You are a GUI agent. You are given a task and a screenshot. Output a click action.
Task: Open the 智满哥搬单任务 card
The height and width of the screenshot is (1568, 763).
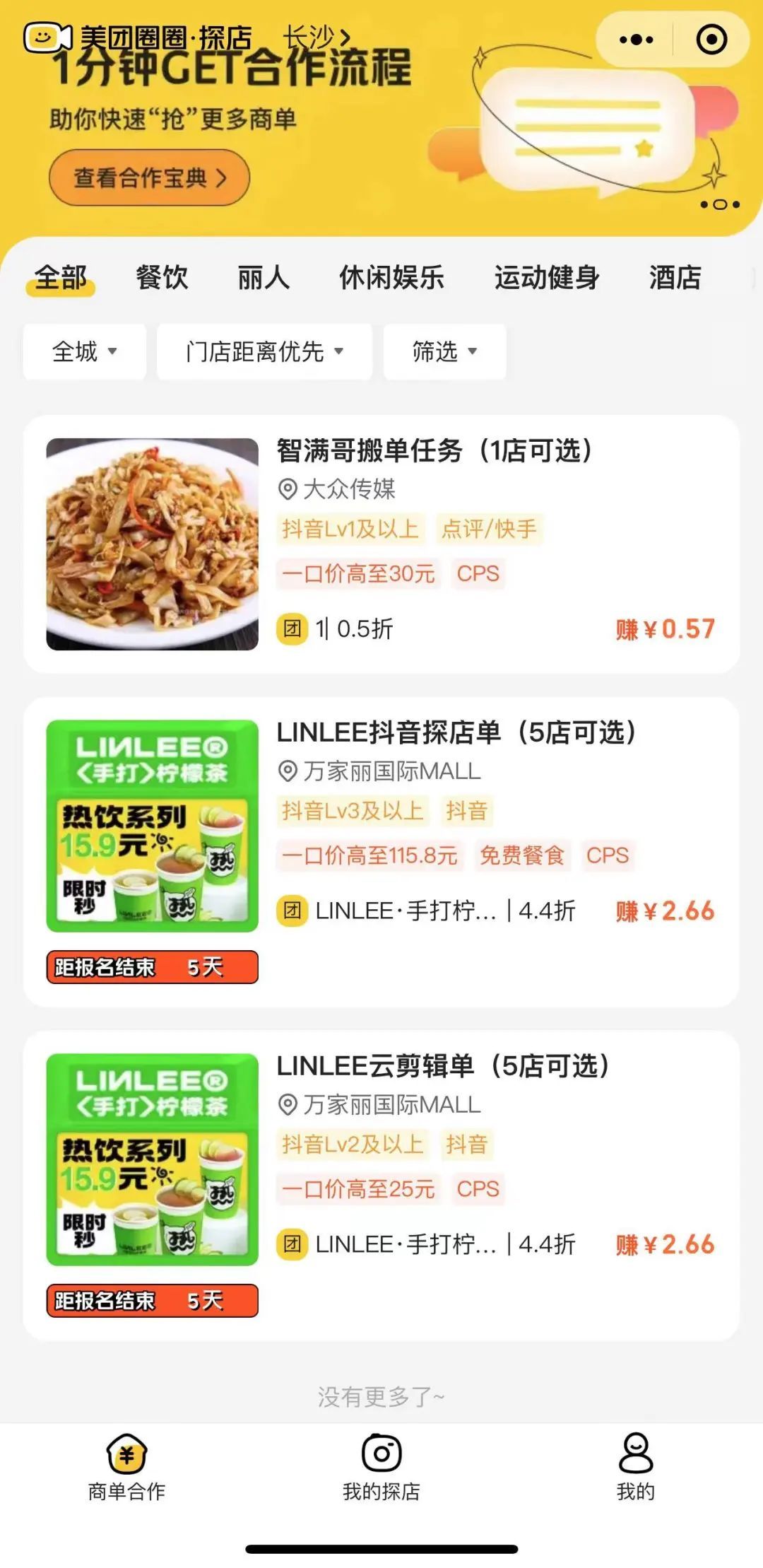[x=434, y=450]
